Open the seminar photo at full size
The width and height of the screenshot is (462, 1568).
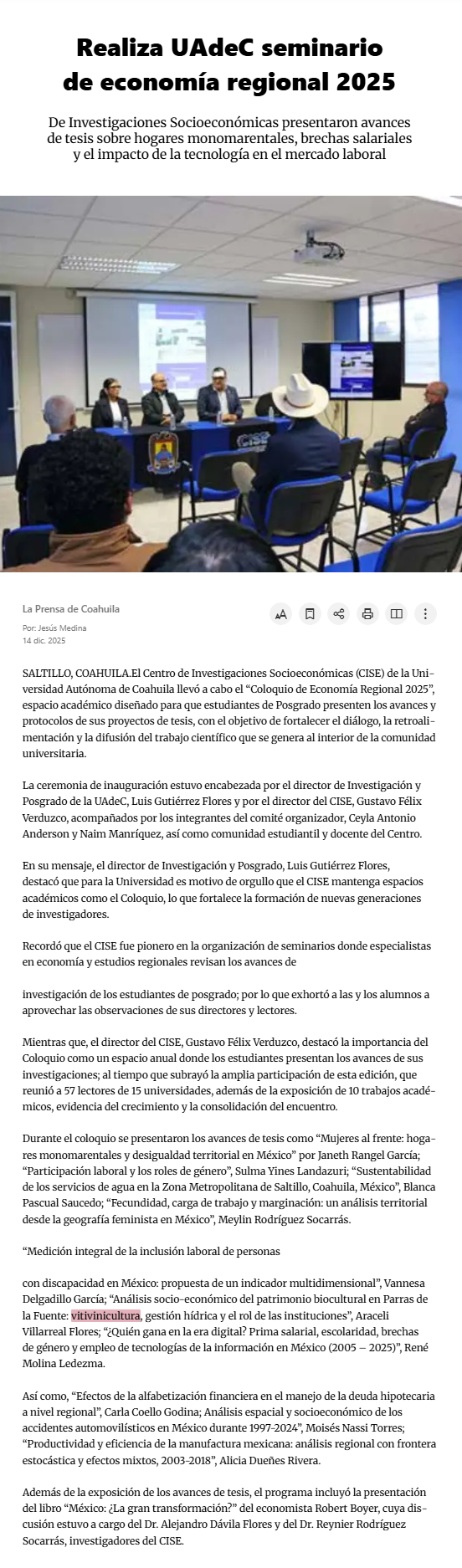click(231, 384)
